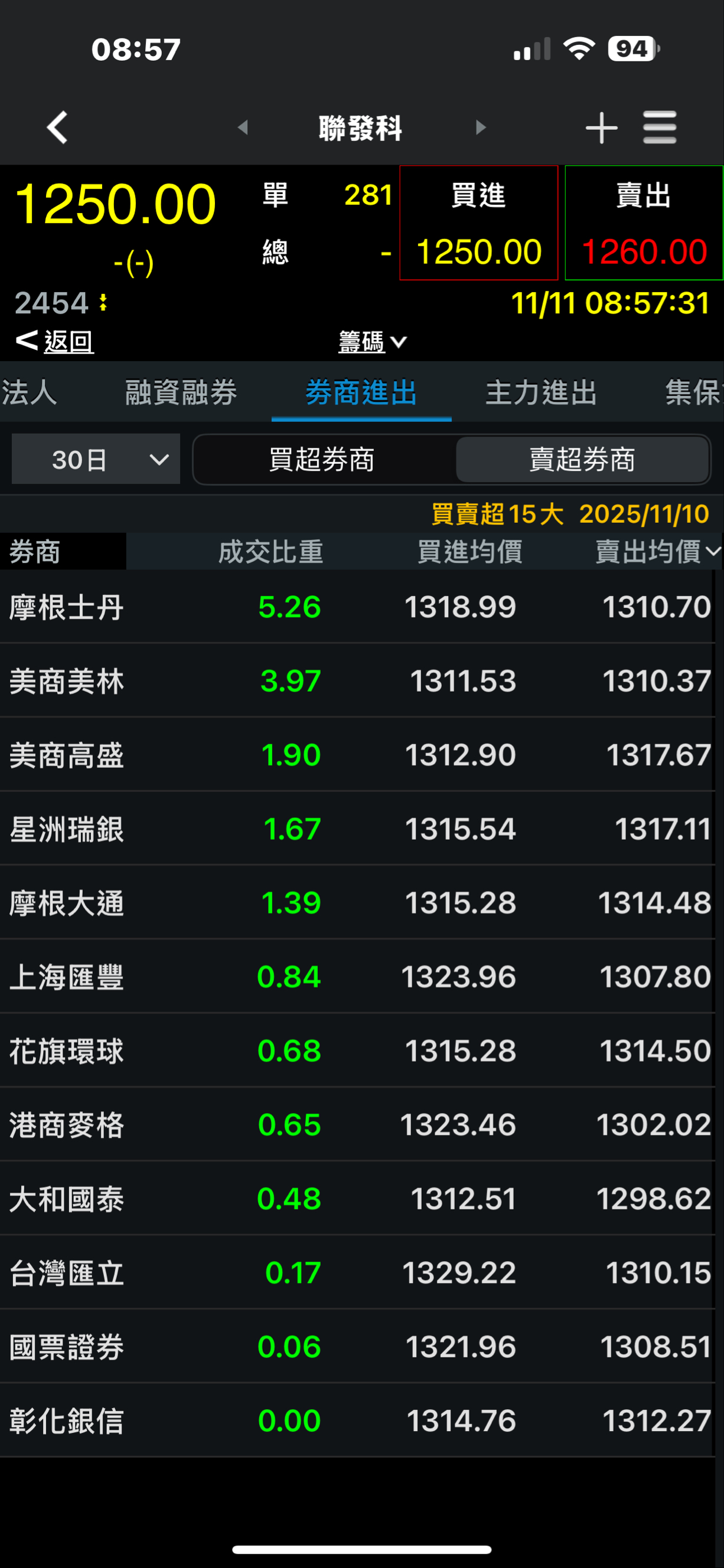Show the 賣超券商 list
The height and width of the screenshot is (1568, 724).
[x=583, y=459]
